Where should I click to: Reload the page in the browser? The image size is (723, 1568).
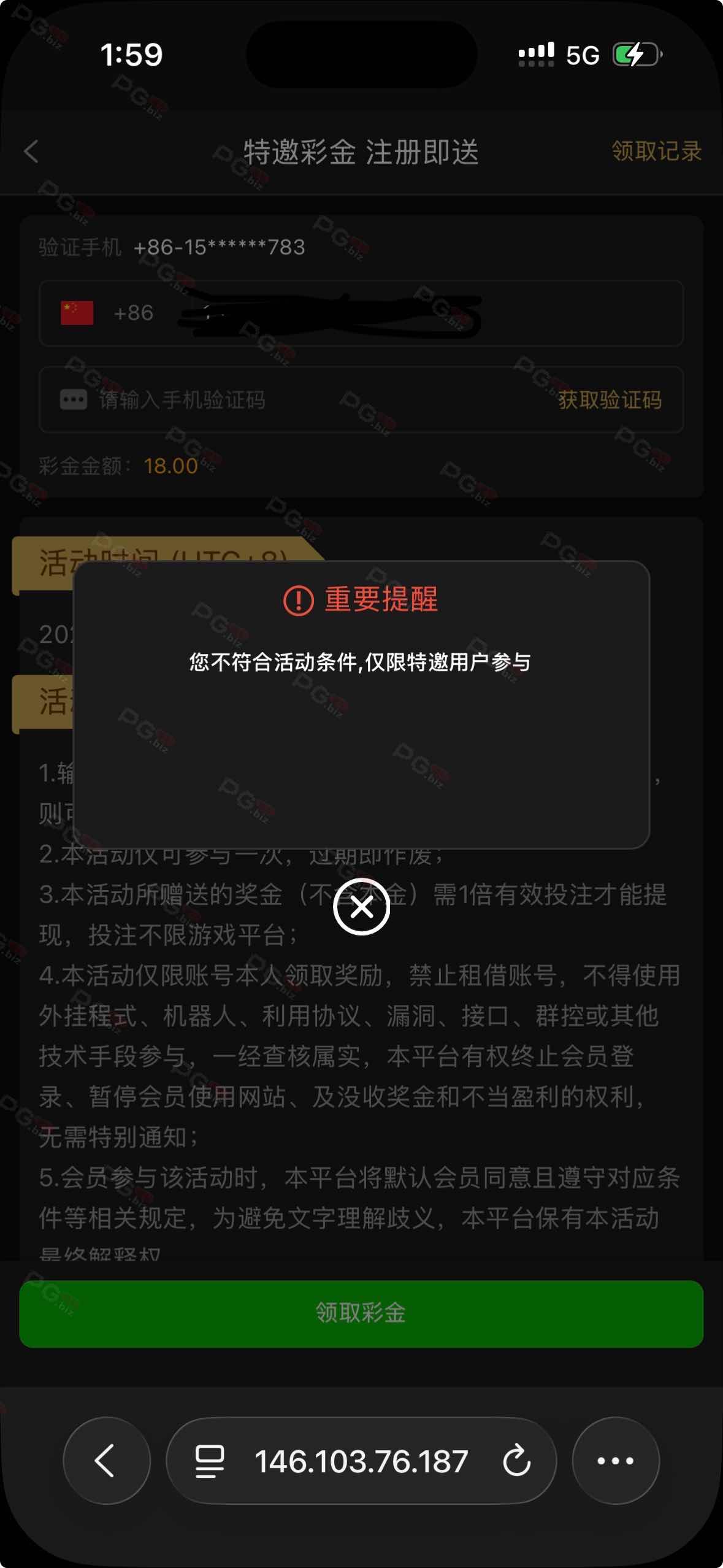(x=516, y=1460)
